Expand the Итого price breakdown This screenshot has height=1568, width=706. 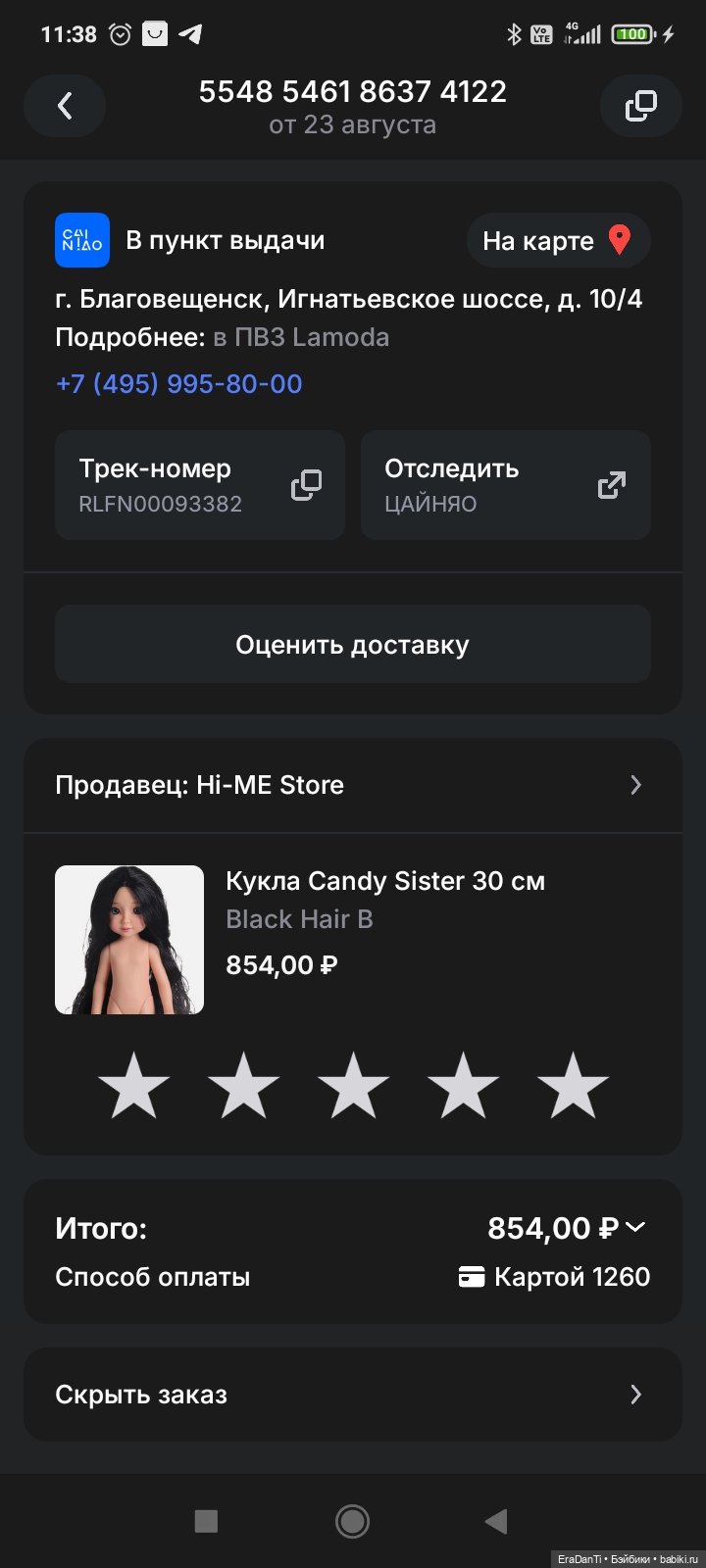coord(635,1227)
